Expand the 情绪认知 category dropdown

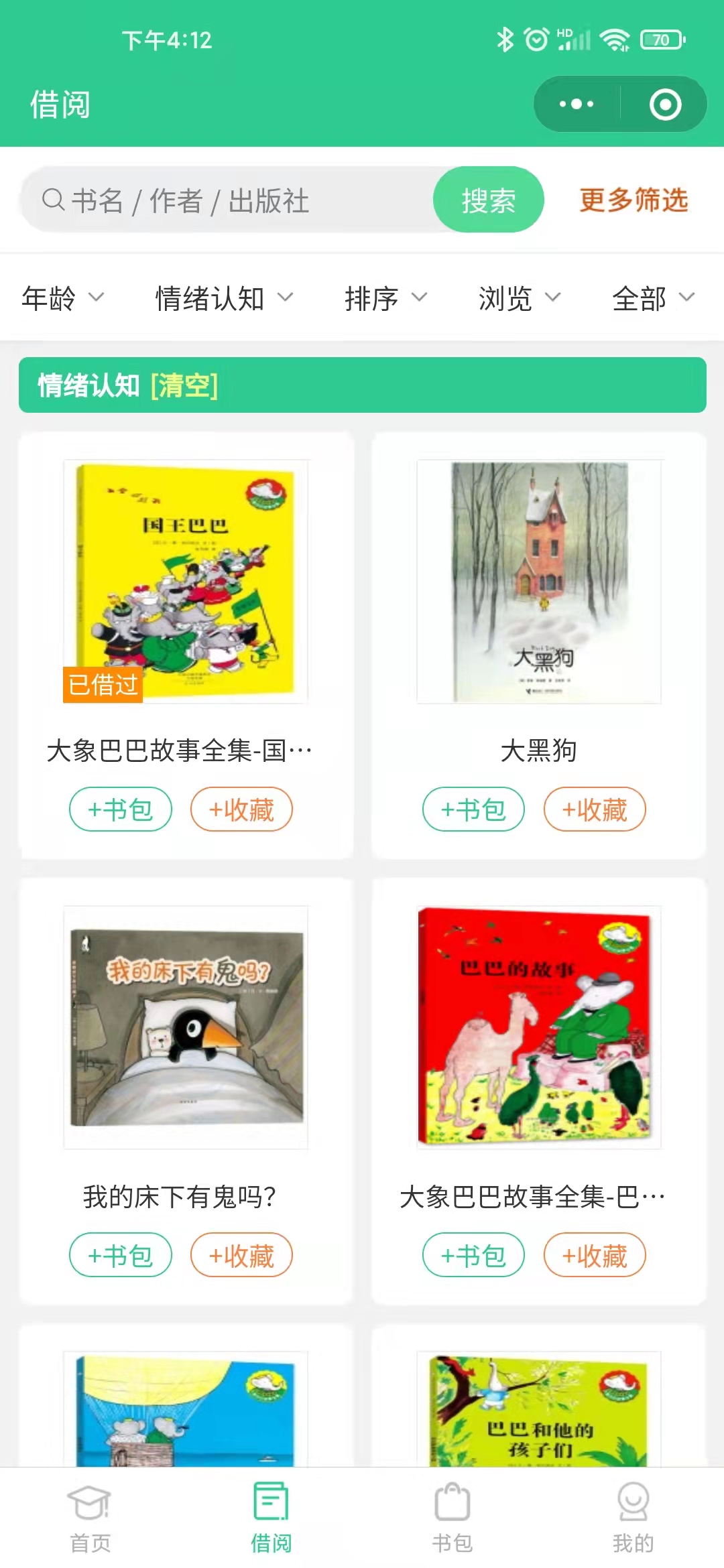click(224, 298)
